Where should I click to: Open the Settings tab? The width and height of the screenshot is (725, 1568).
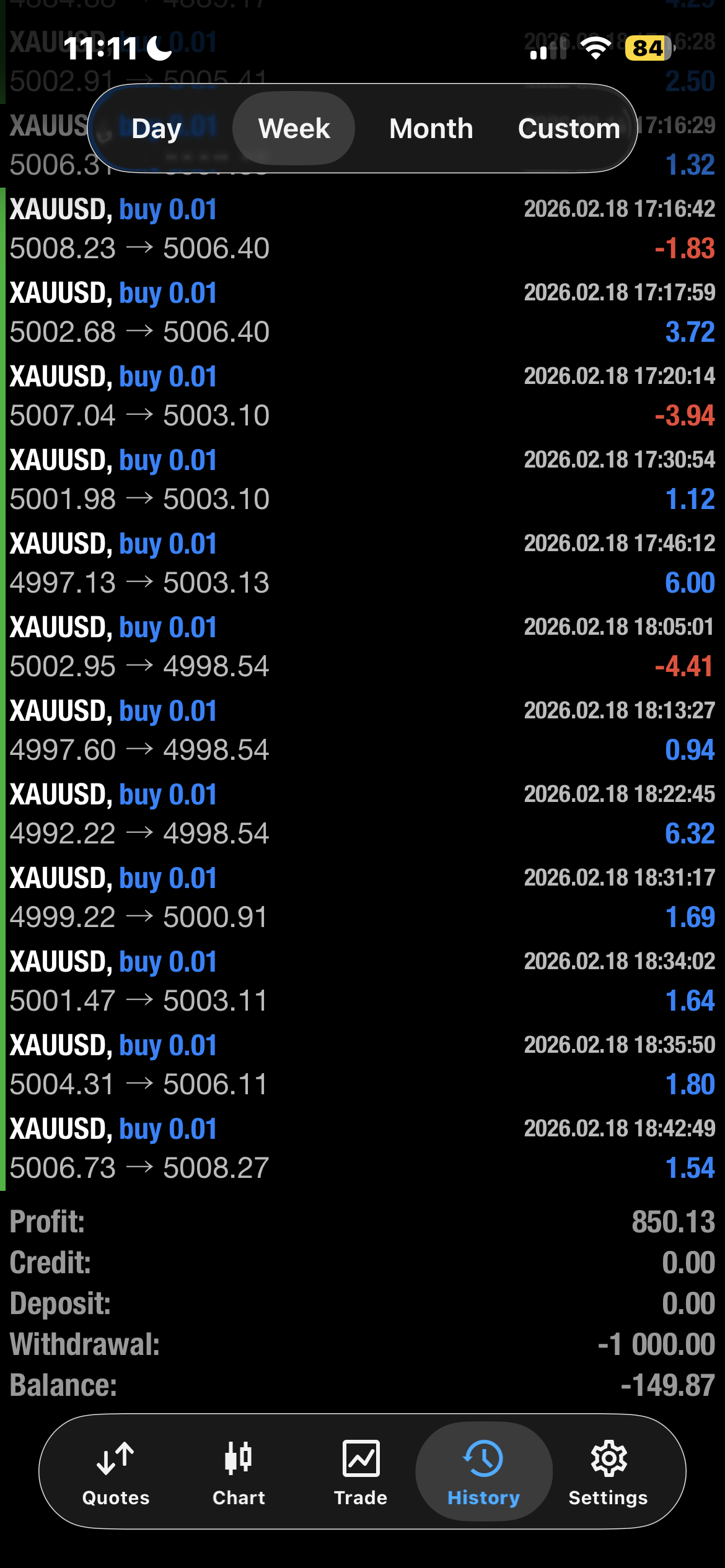click(x=608, y=1472)
